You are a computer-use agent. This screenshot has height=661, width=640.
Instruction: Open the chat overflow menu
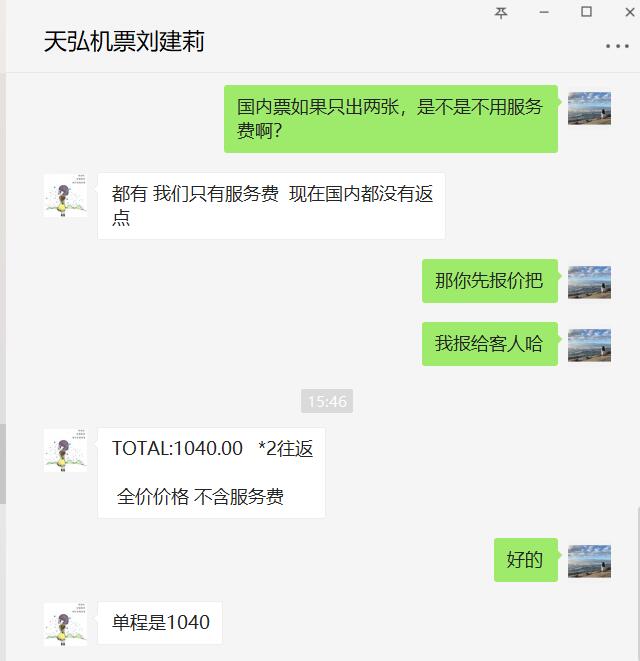point(617,45)
